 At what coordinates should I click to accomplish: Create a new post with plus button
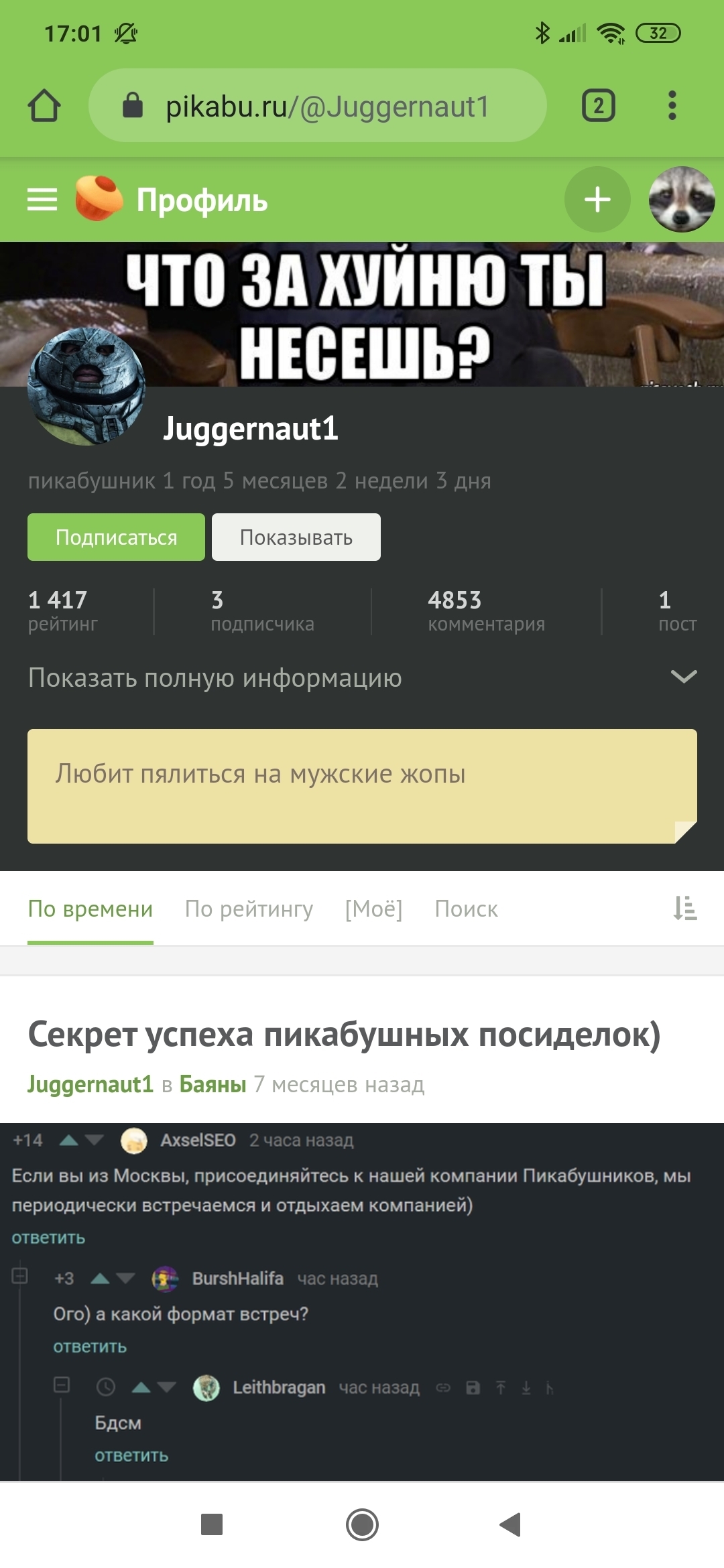(597, 200)
